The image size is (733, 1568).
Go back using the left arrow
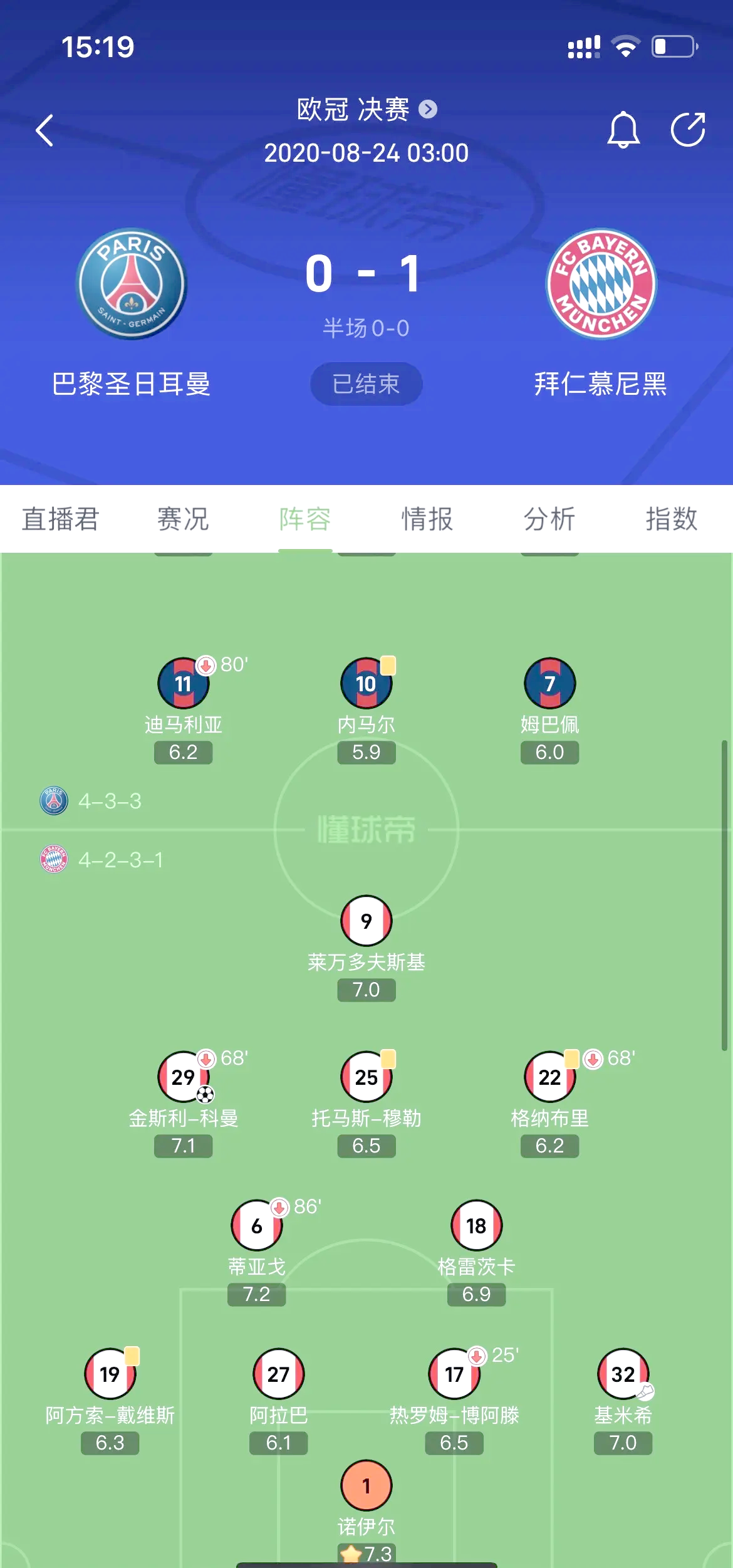[x=43, y=131]
